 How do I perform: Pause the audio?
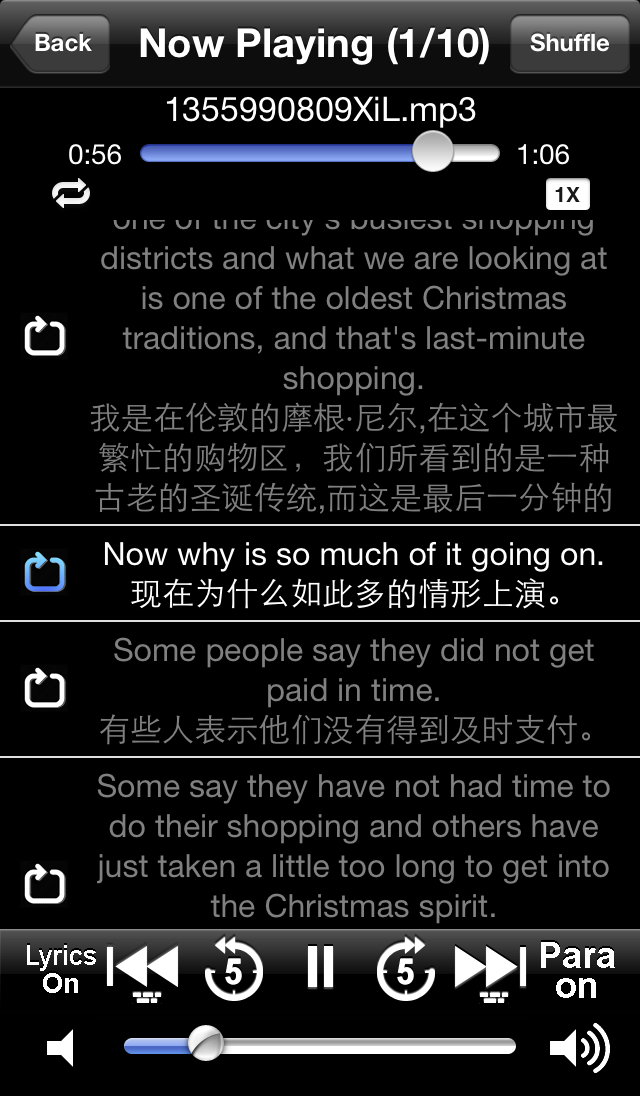(x=320, y=967)
